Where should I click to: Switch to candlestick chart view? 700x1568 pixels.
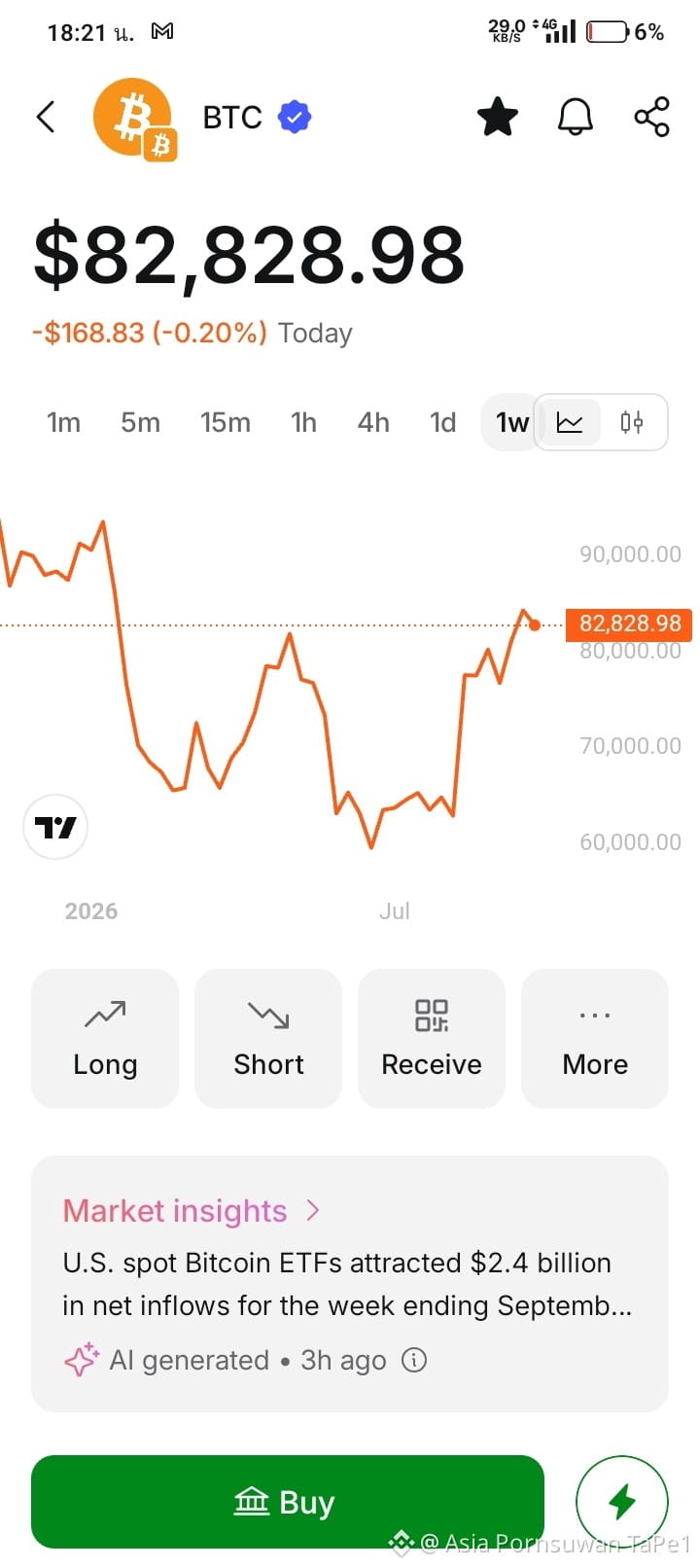click(632, 422)
